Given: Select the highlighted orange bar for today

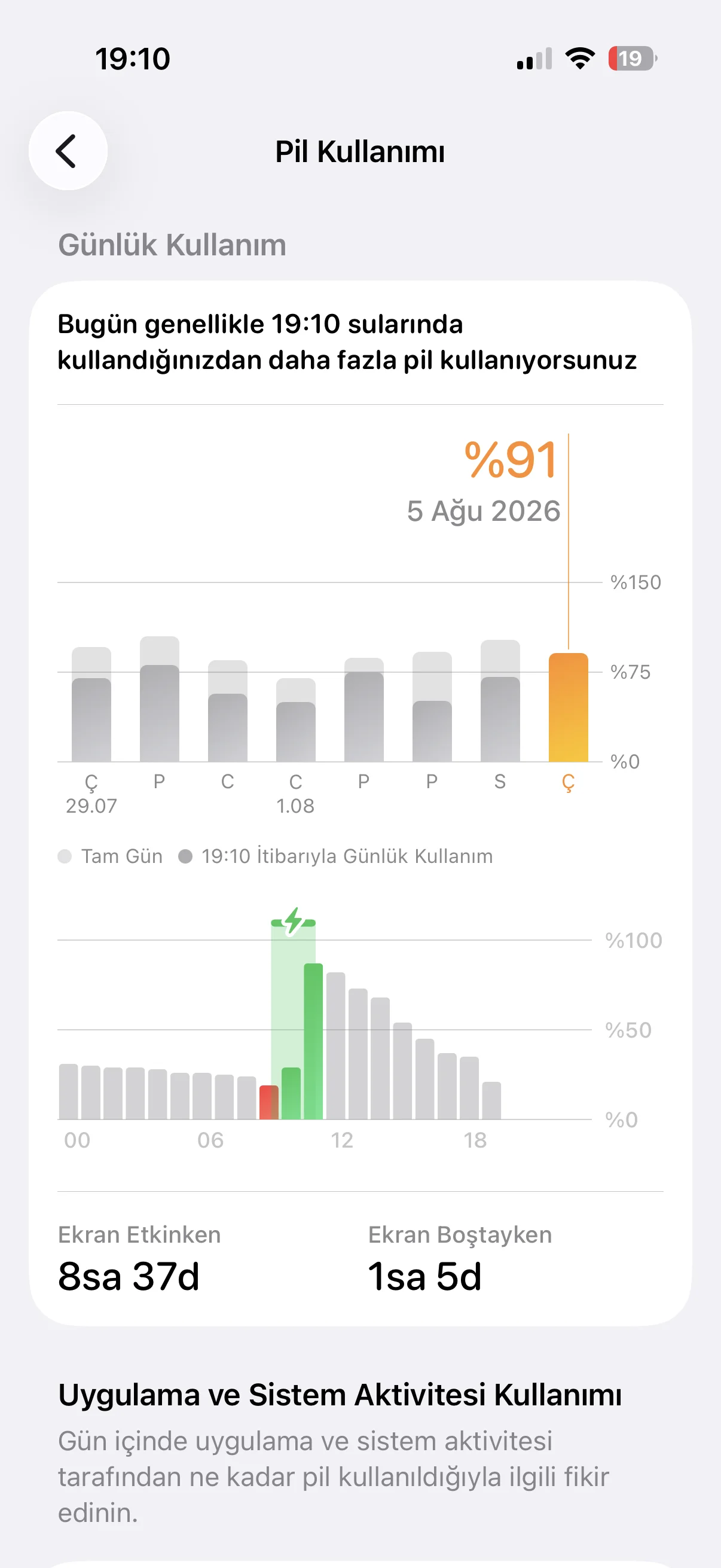Looking at the screenshot, I should (x=569, y=707).
